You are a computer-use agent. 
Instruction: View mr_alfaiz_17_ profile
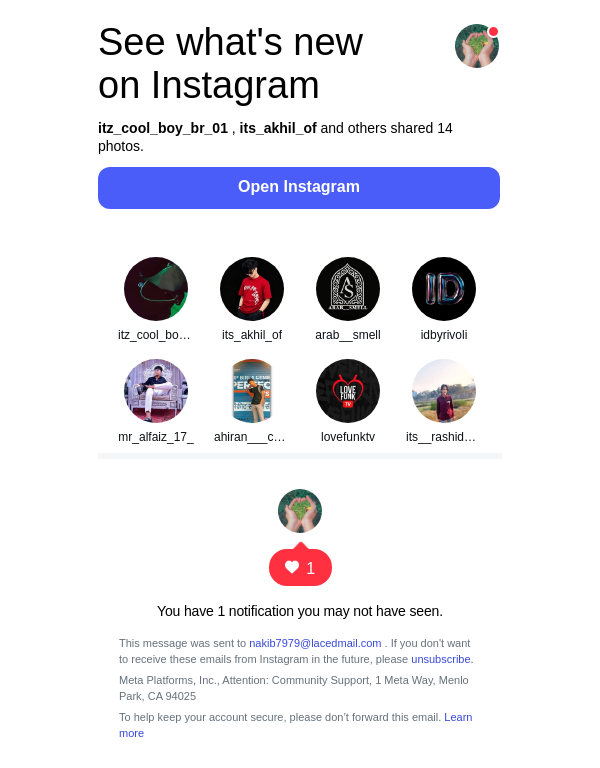pos(156,391)
